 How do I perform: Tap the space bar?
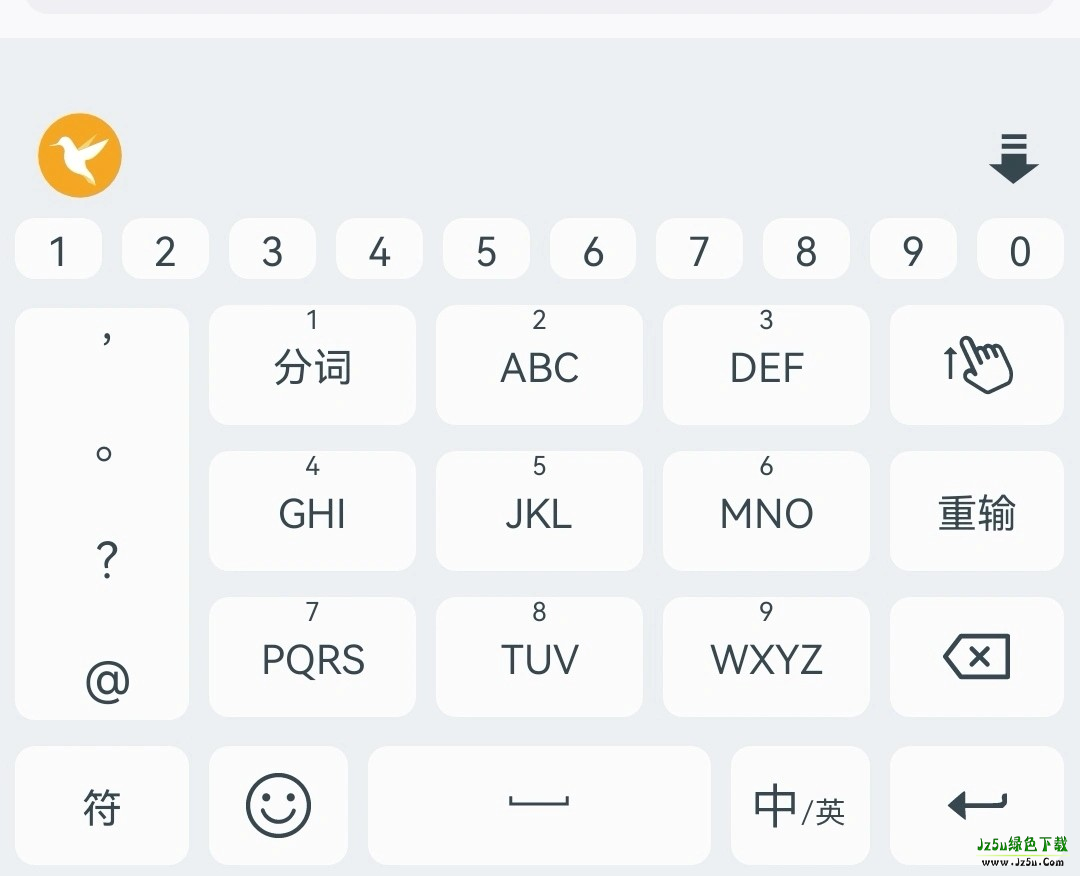pos(539,805)
